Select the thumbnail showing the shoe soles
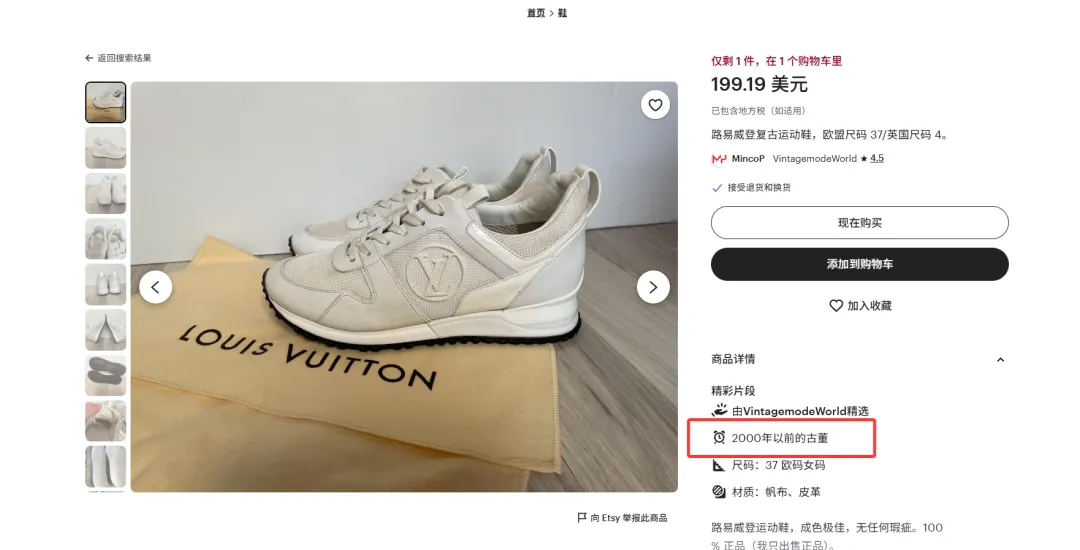This screenshot has width=1080, height=550. (x=106, y=376)
